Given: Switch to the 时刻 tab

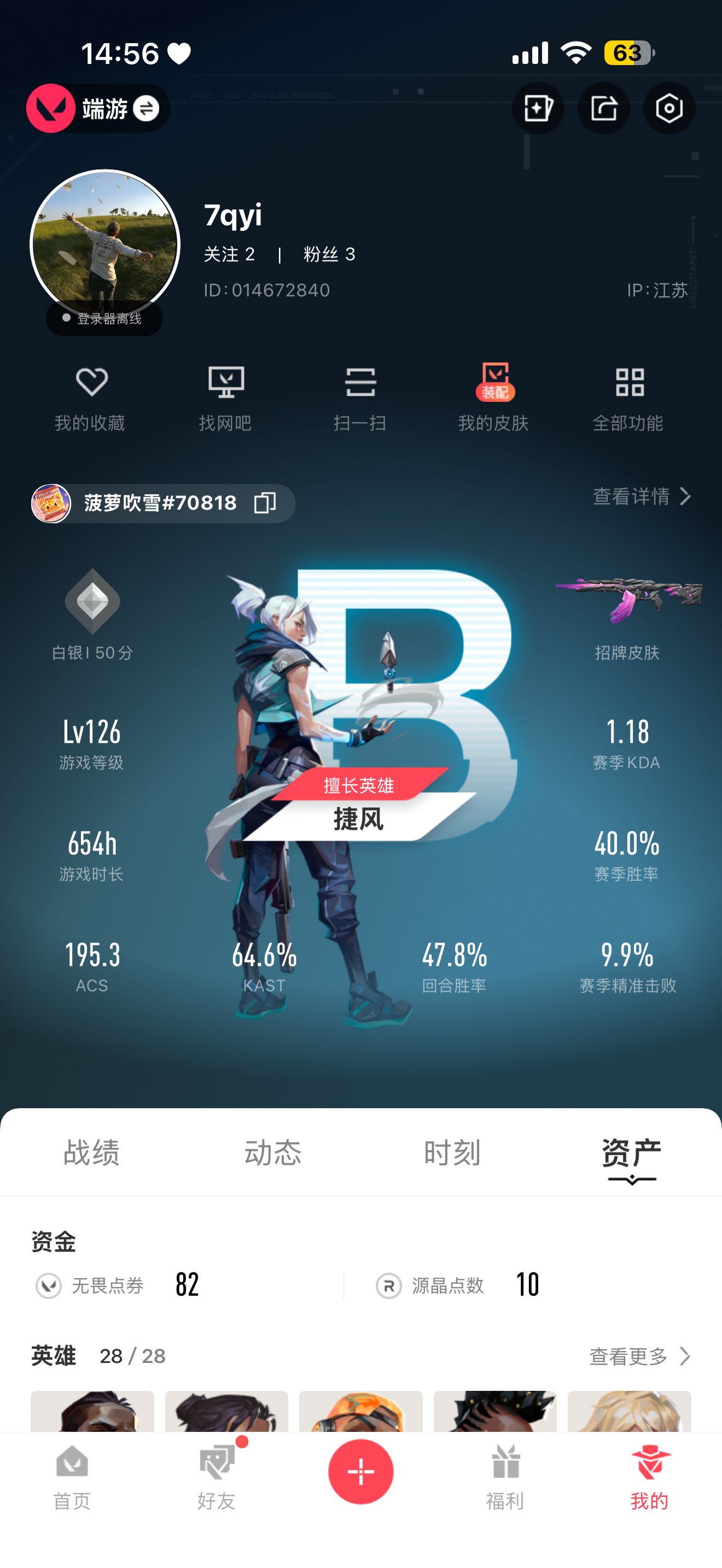Looking at the screenshot, I should (452, 1152).
